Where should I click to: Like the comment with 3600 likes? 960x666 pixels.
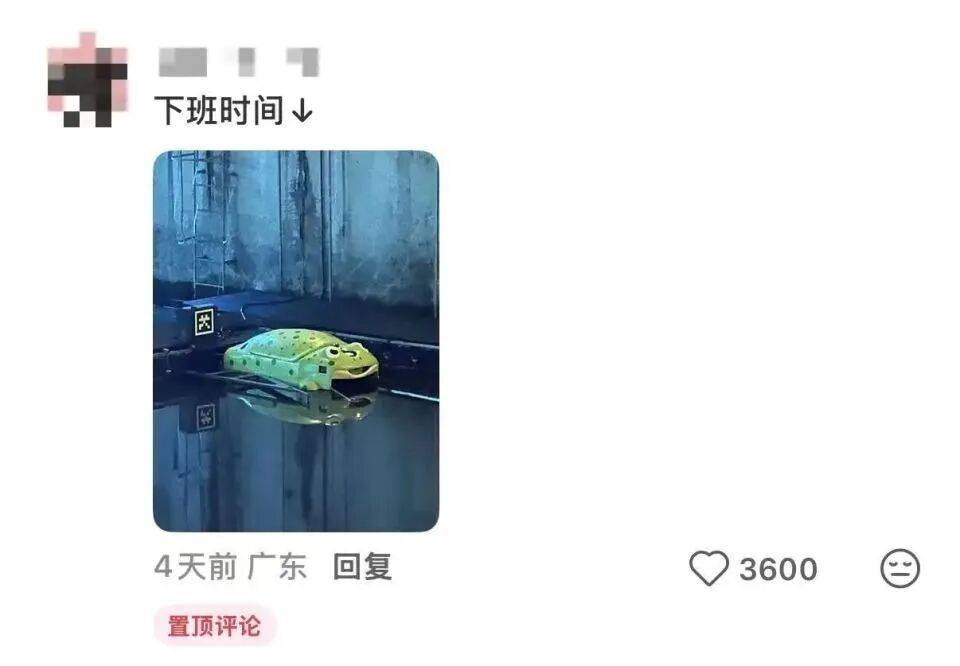710,569
